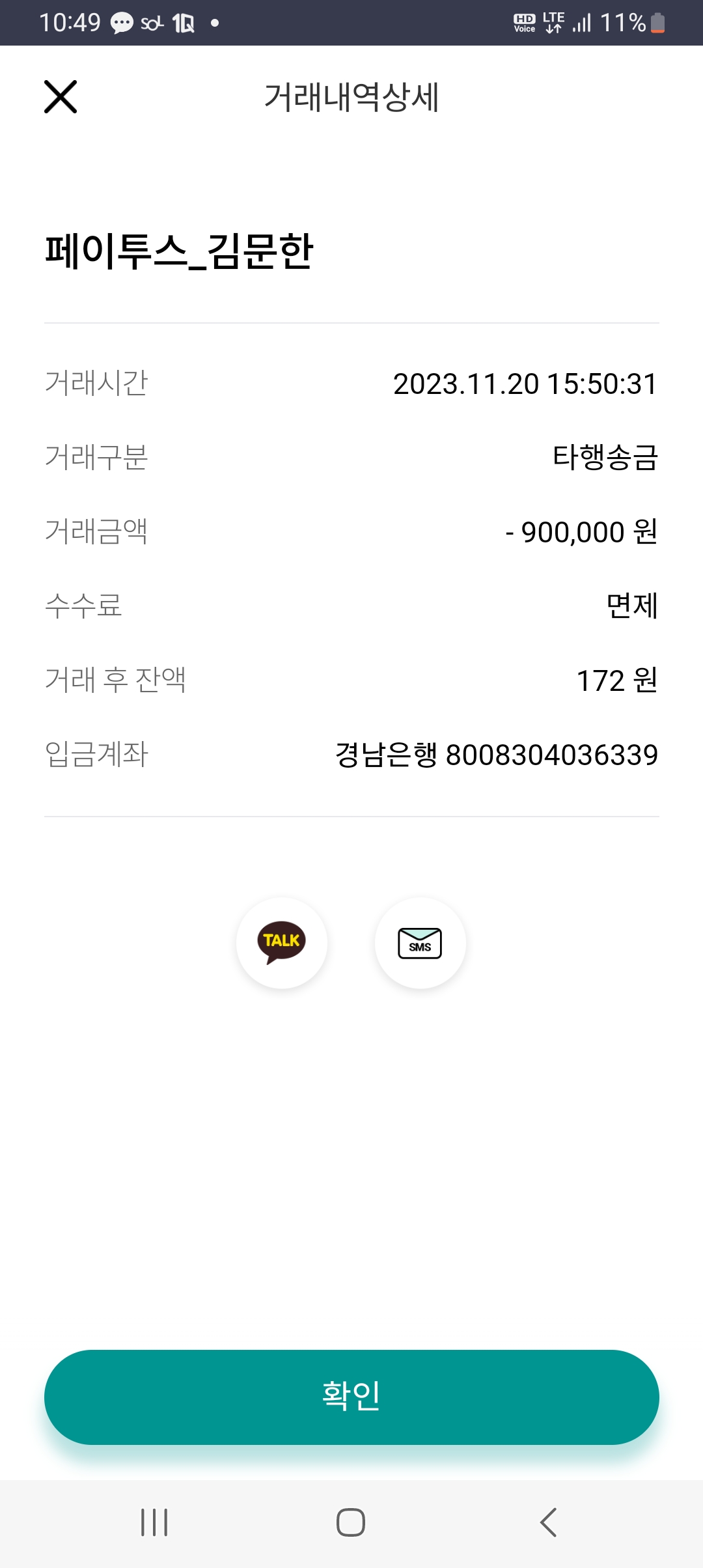Viewport: 703px width, 1568px height.
Task: Send the transaction details by SMS
Action: [x=420, y=942]
